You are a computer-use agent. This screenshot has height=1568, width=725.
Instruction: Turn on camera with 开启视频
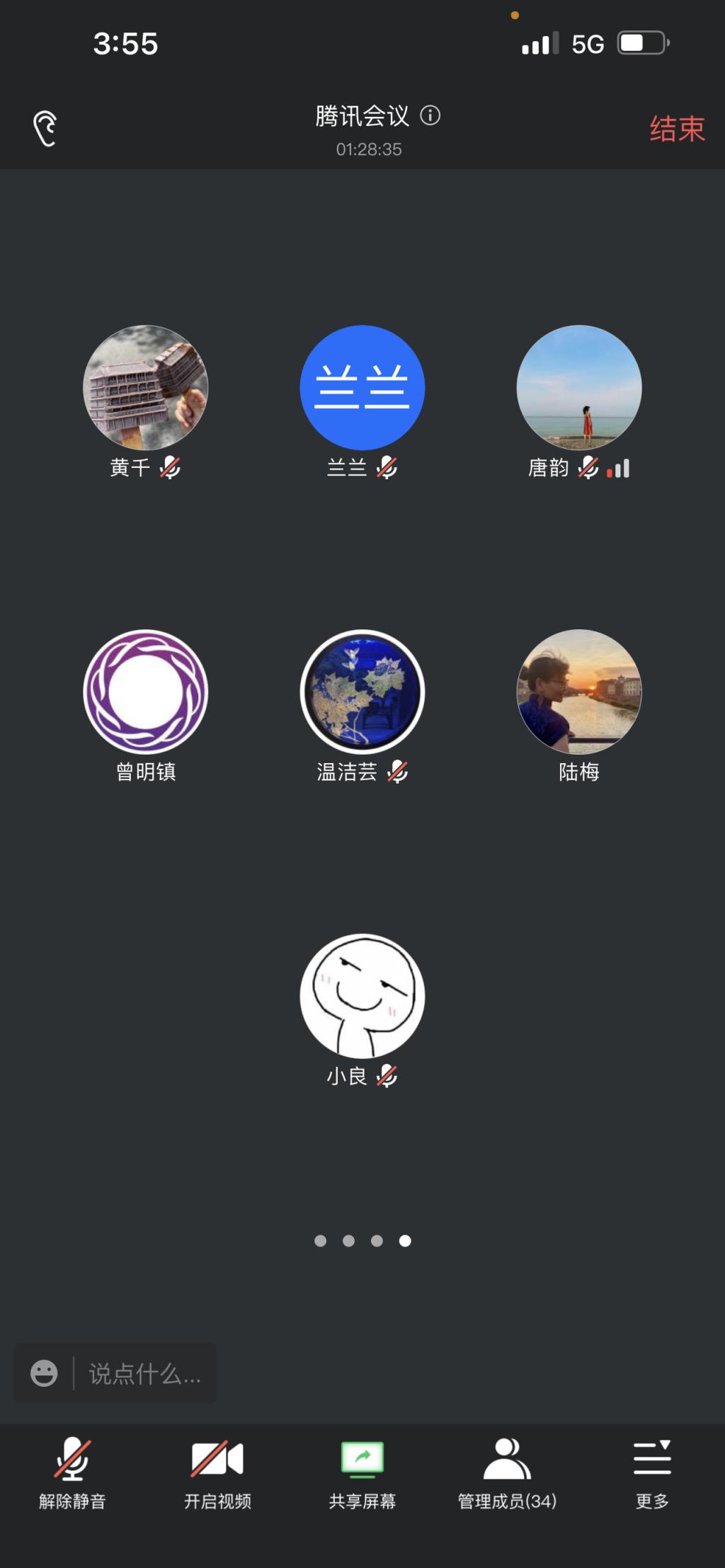pyautogui.click(x=217, y=1472)
